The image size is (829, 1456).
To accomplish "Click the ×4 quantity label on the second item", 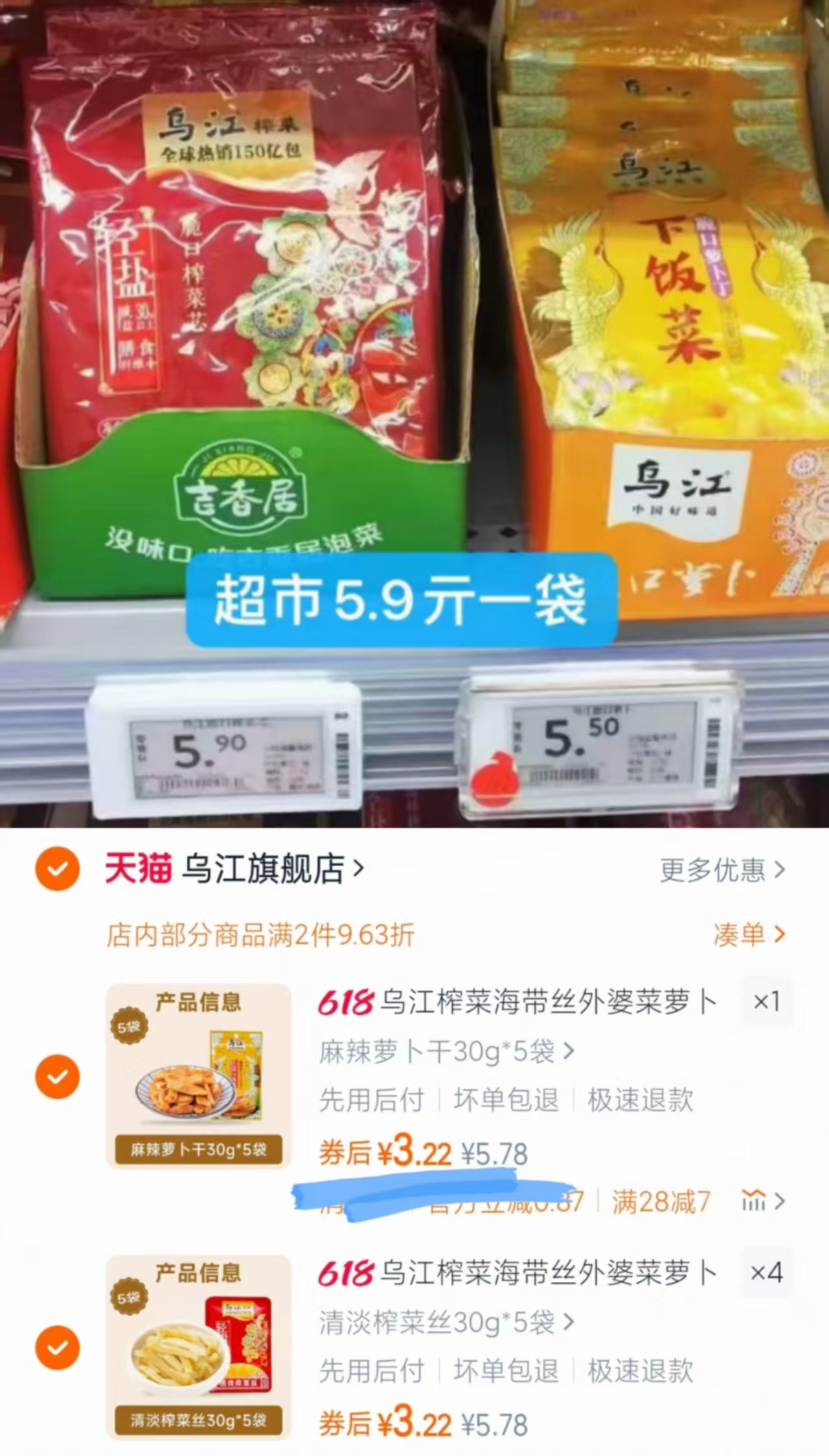I will 767,1273.
